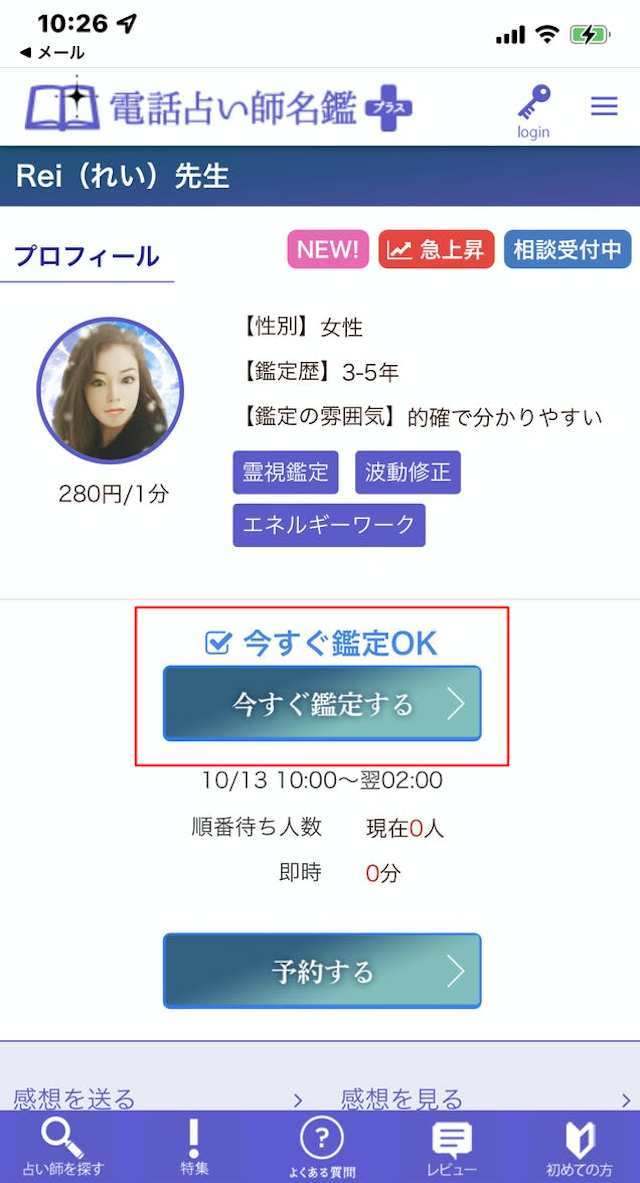The height and width of the screenshot is (1183, 640).
Task: Open the login key icon
Action: point(533,109)
